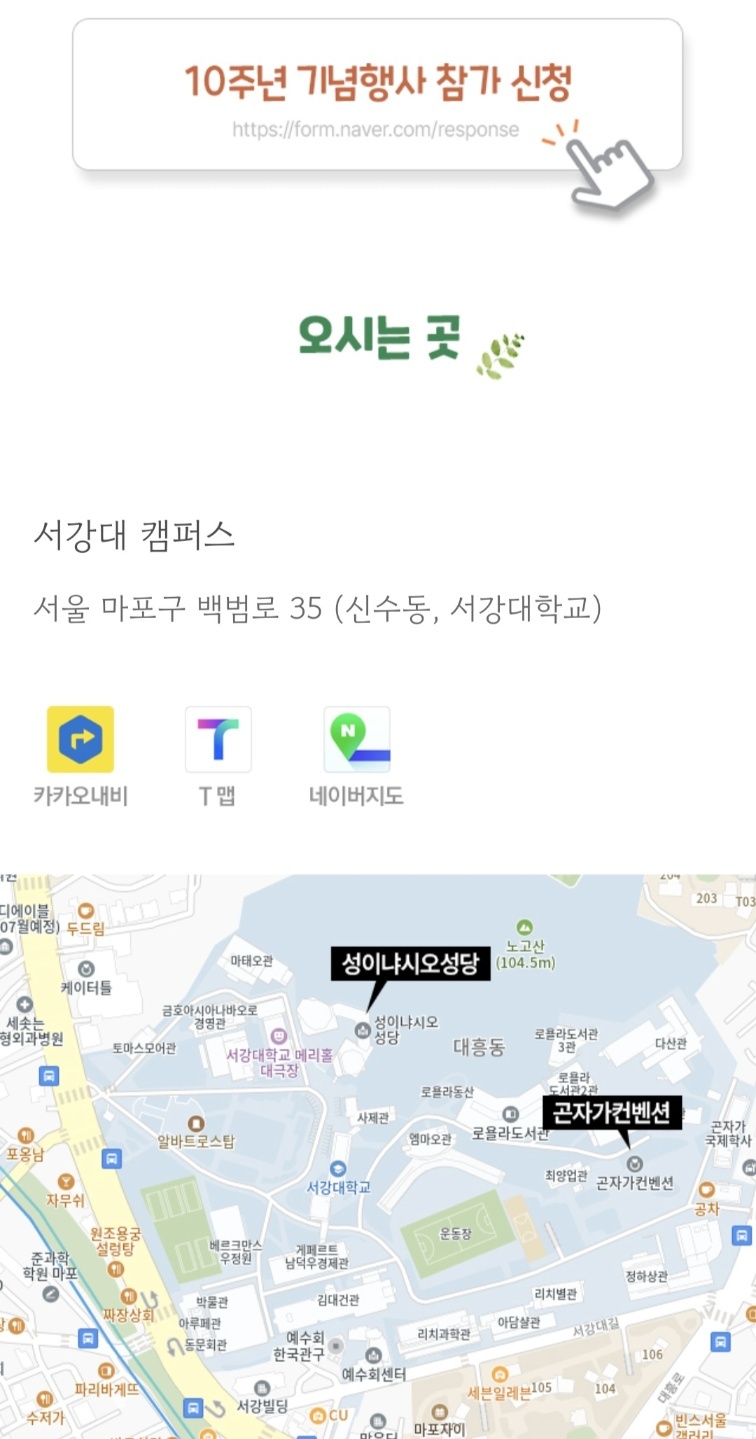Get directions with 네이버지도

point(356,740)
